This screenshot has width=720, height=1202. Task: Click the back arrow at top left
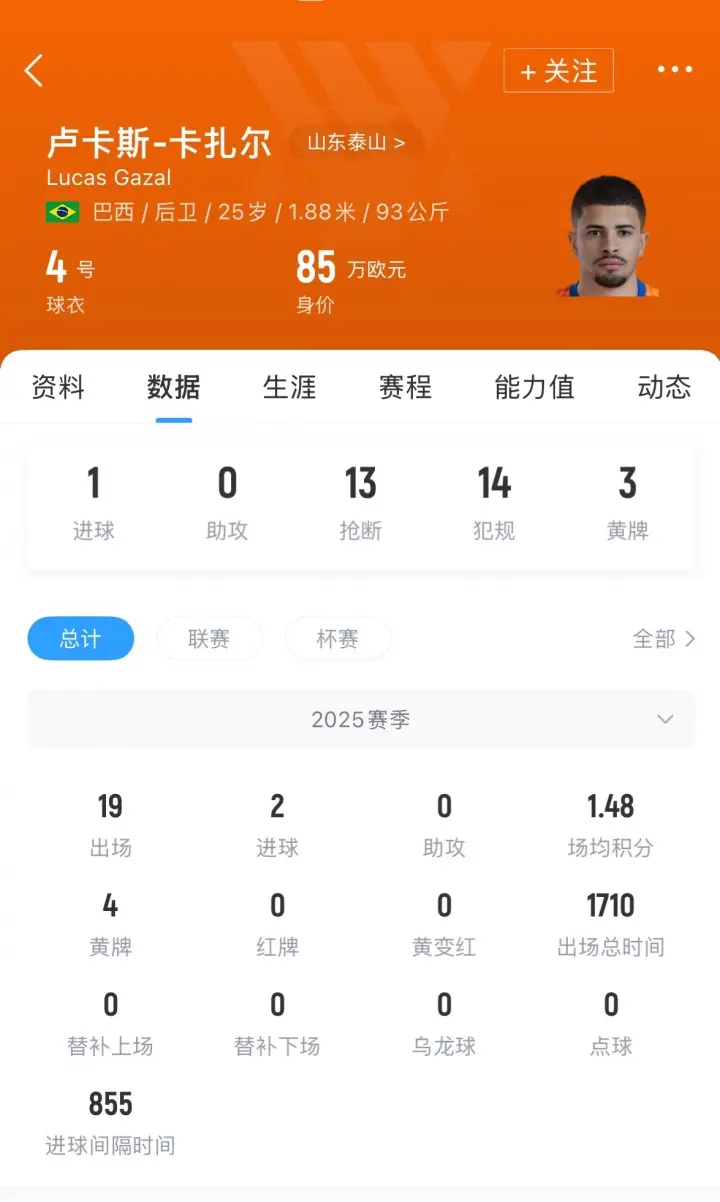click(33, 70)
